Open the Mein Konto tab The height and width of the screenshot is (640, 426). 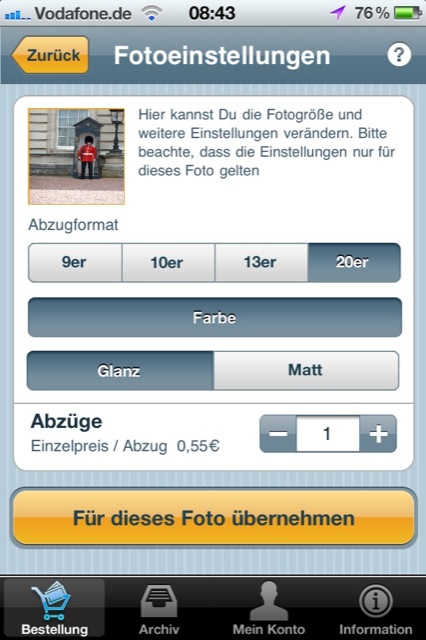pyautogui.click(x=268, y=608)
